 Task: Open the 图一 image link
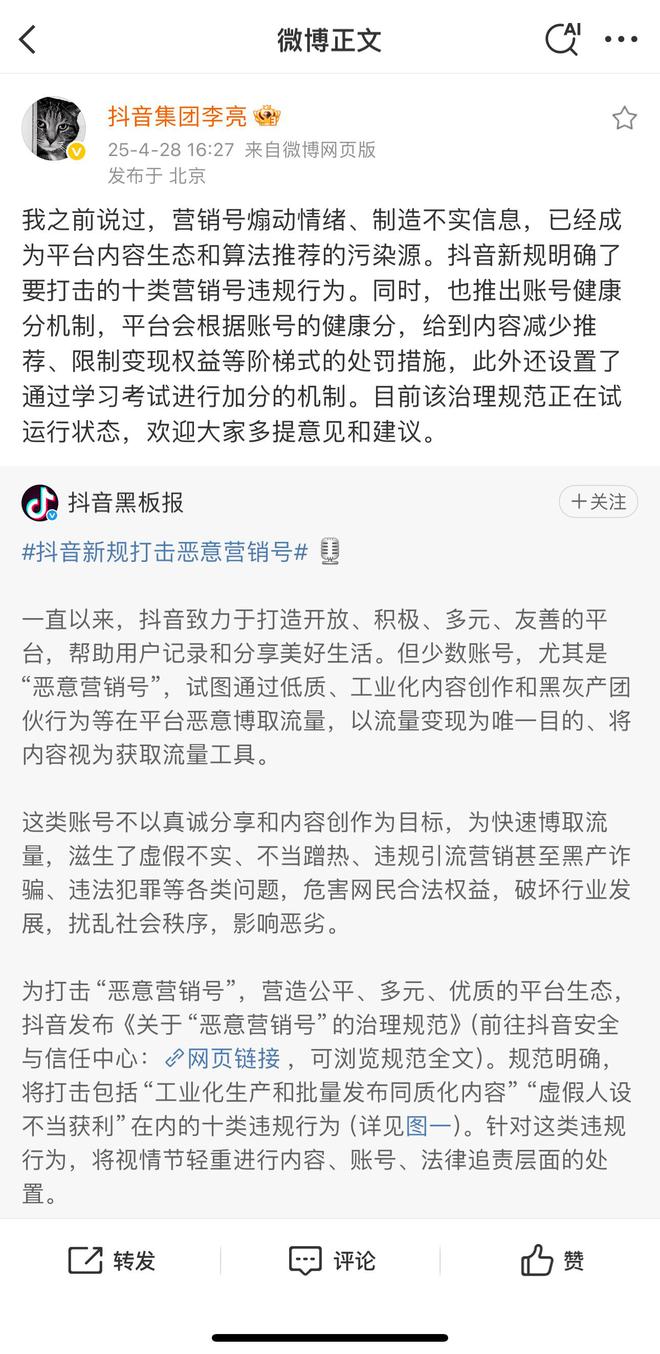coord(427,1126)
